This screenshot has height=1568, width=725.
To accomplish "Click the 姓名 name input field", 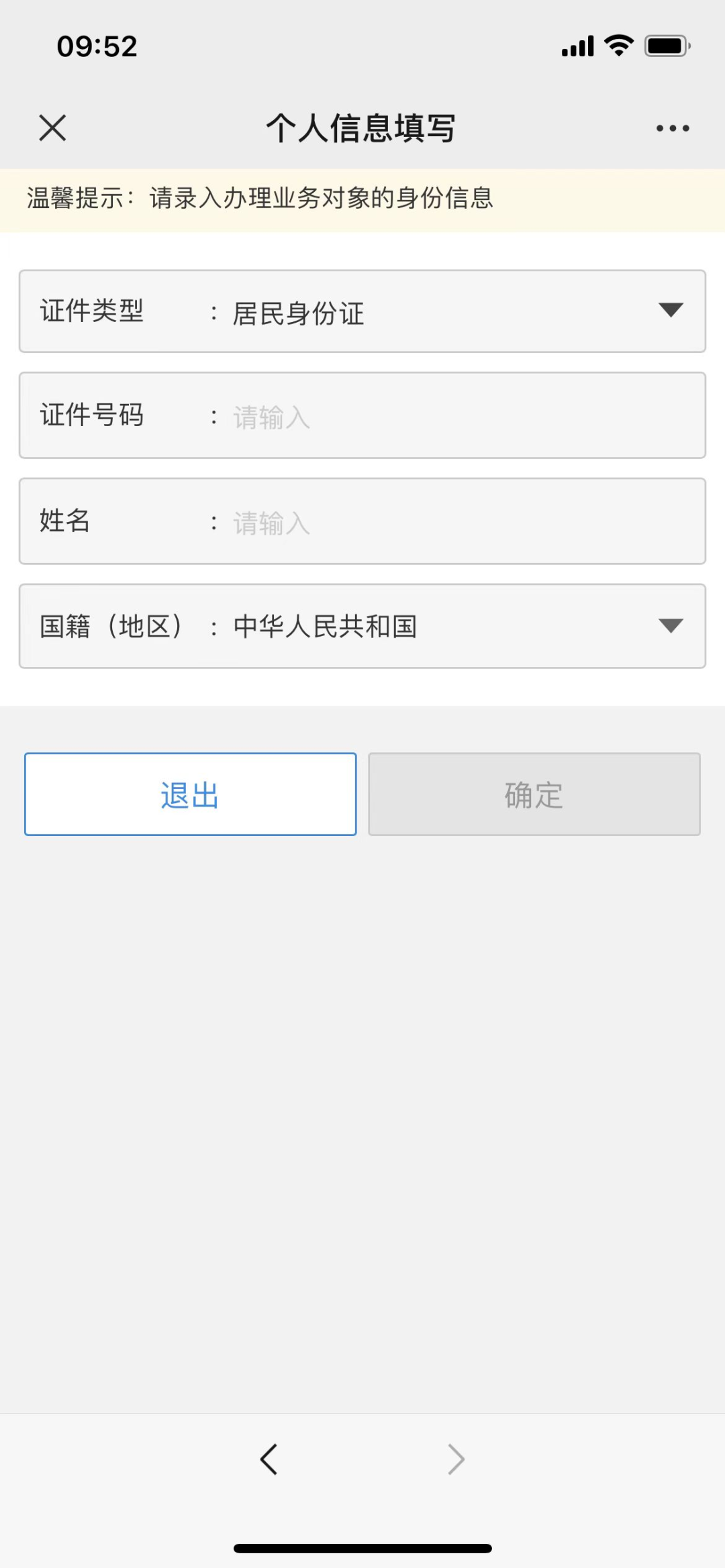I will point(362,521).
